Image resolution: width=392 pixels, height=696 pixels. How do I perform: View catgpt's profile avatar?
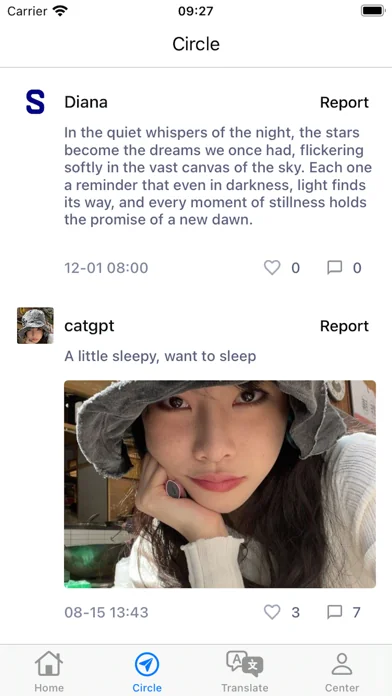[x=35, y=325]
